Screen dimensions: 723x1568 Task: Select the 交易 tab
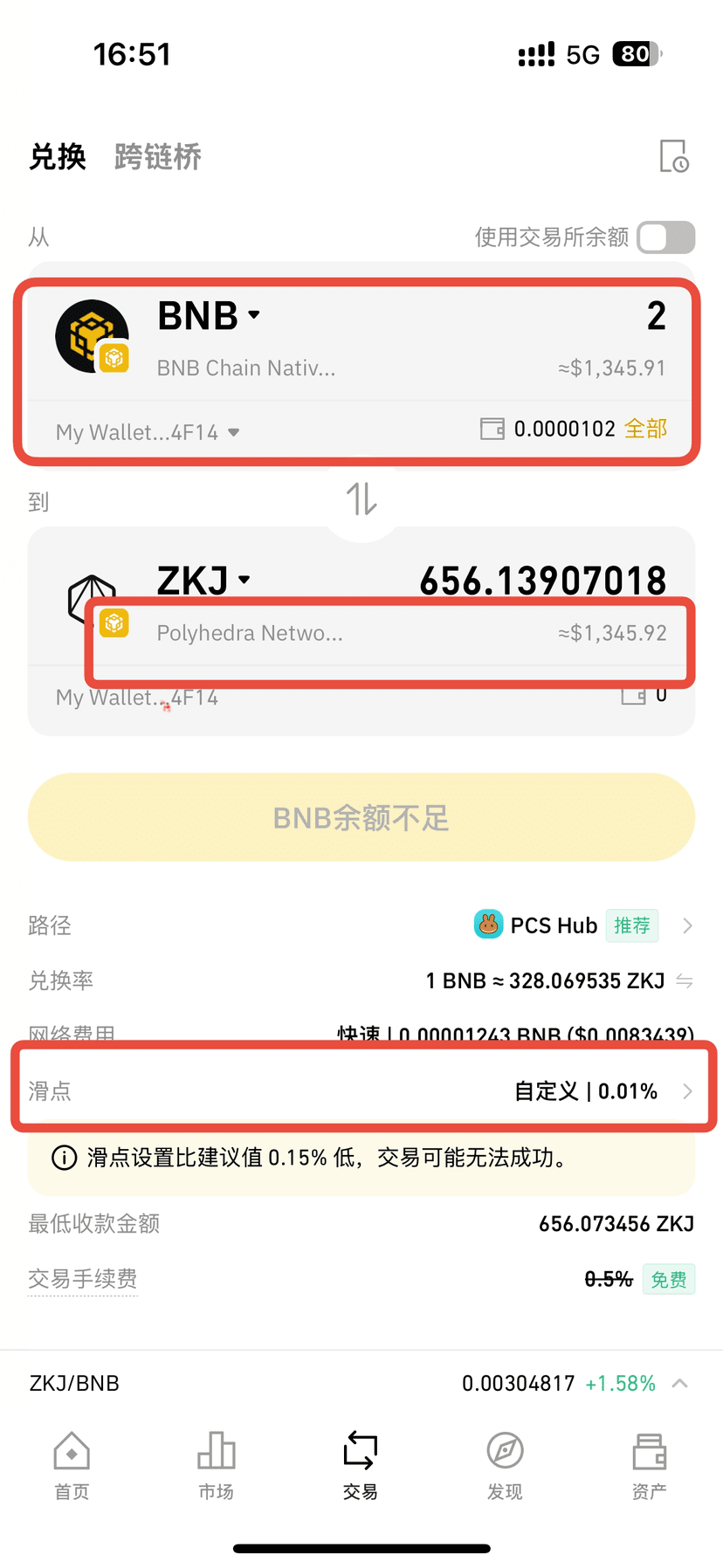coord(361,1463)
